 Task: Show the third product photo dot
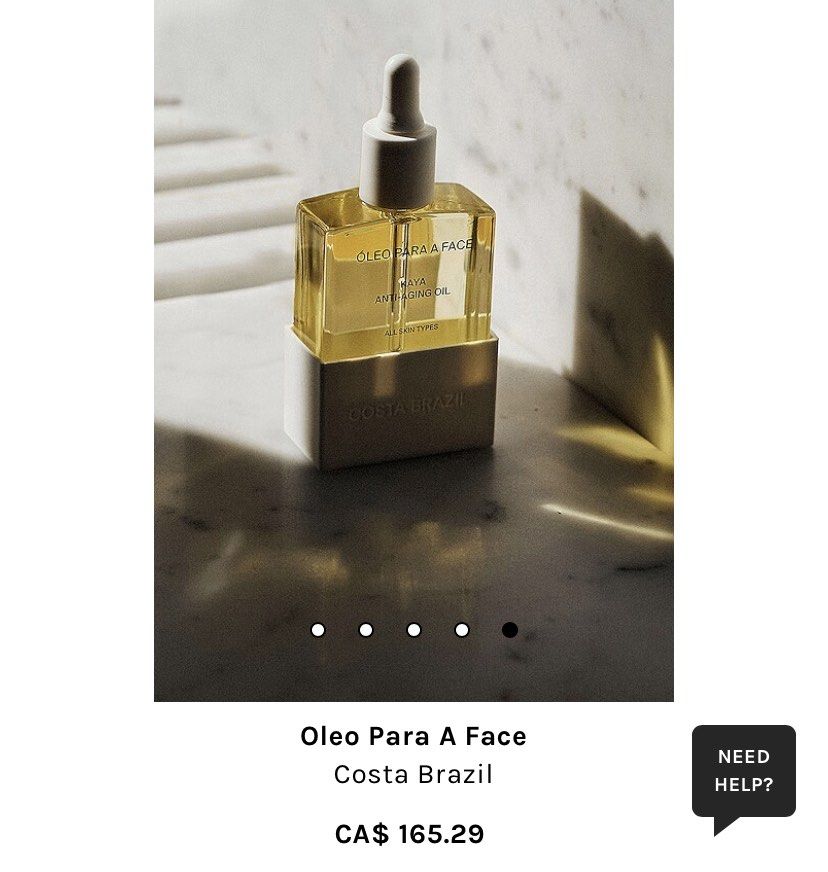414,630
